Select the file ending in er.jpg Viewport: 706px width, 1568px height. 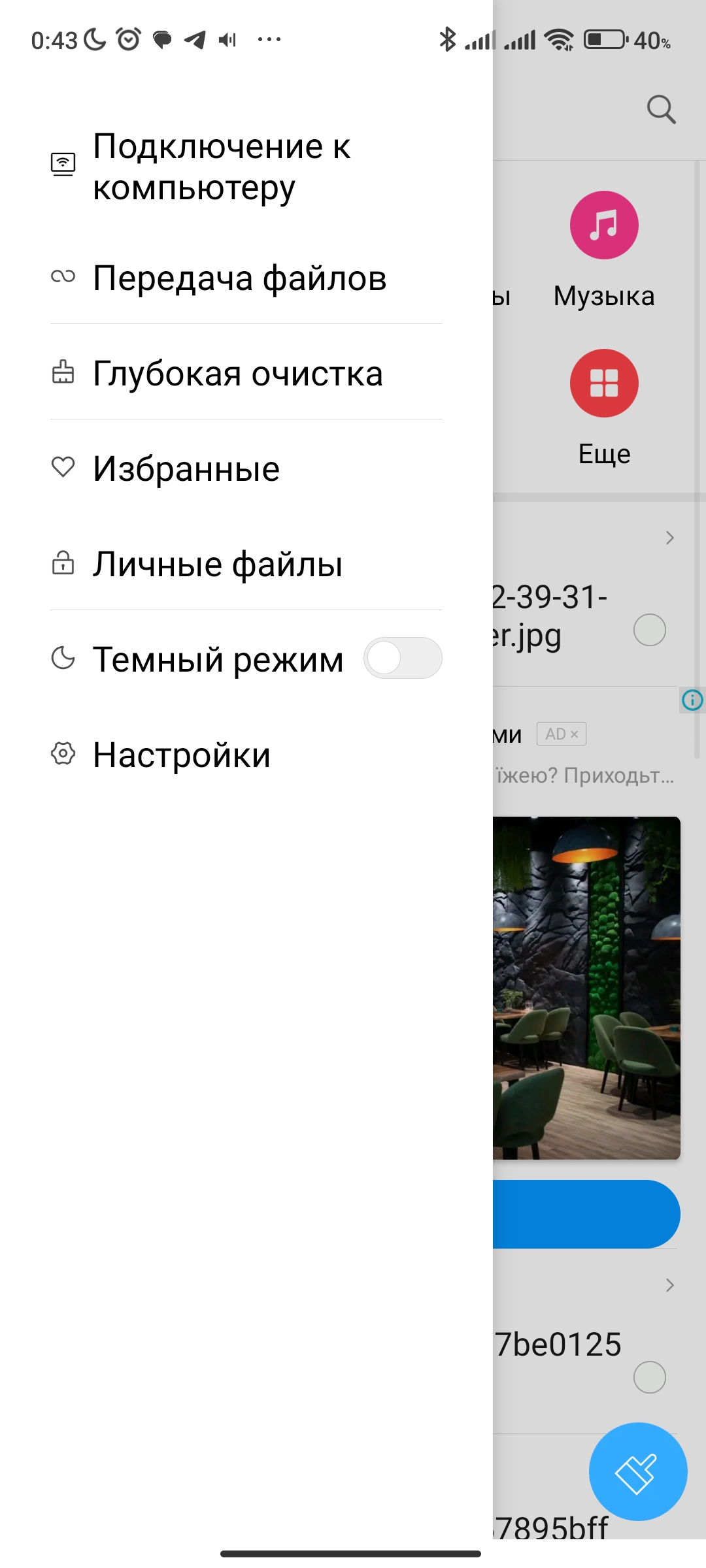click(x=650, y=630)
